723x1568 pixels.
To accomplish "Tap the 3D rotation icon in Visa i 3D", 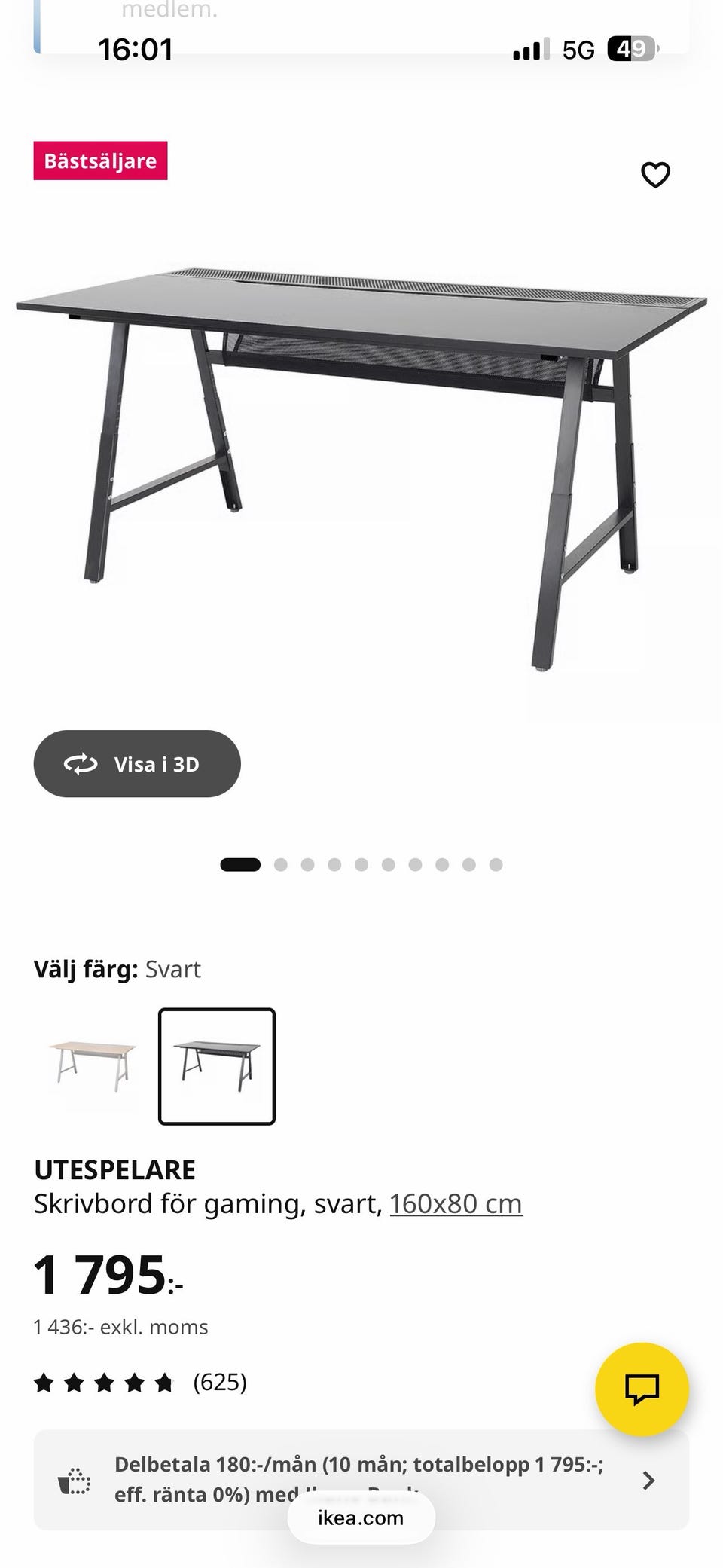I will (x=82, y=763).
